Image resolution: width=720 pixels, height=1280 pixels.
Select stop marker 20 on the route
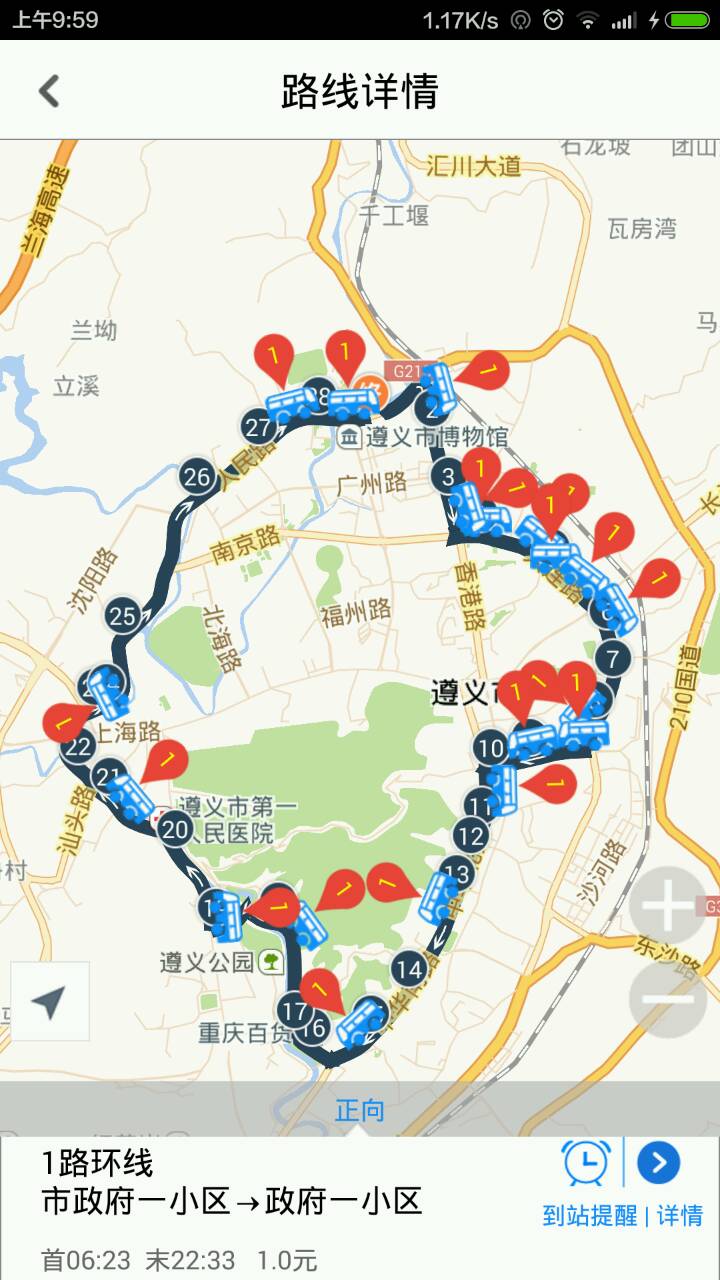[x=175, y=829]
